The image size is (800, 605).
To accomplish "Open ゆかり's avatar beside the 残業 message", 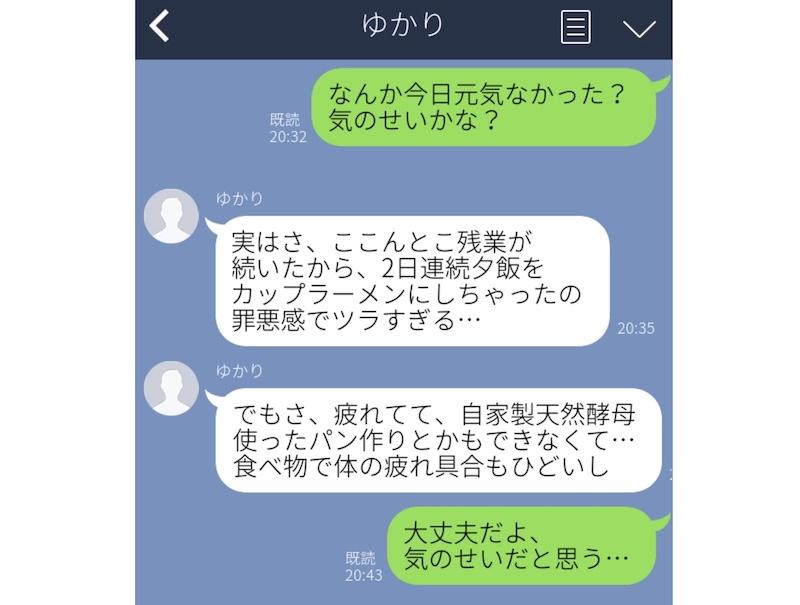I will pos(171,215).
